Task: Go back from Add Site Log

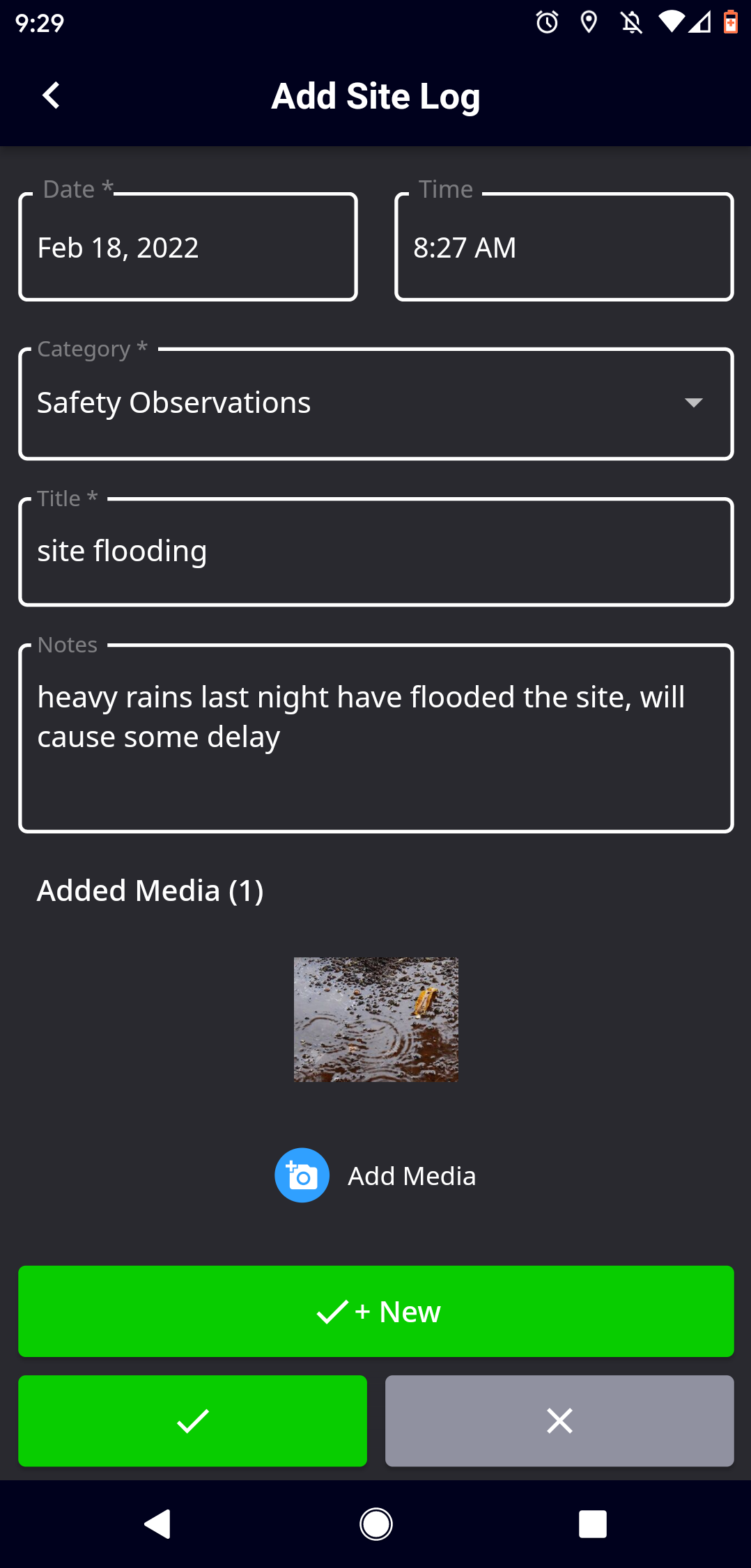Action: coord(51,96)
